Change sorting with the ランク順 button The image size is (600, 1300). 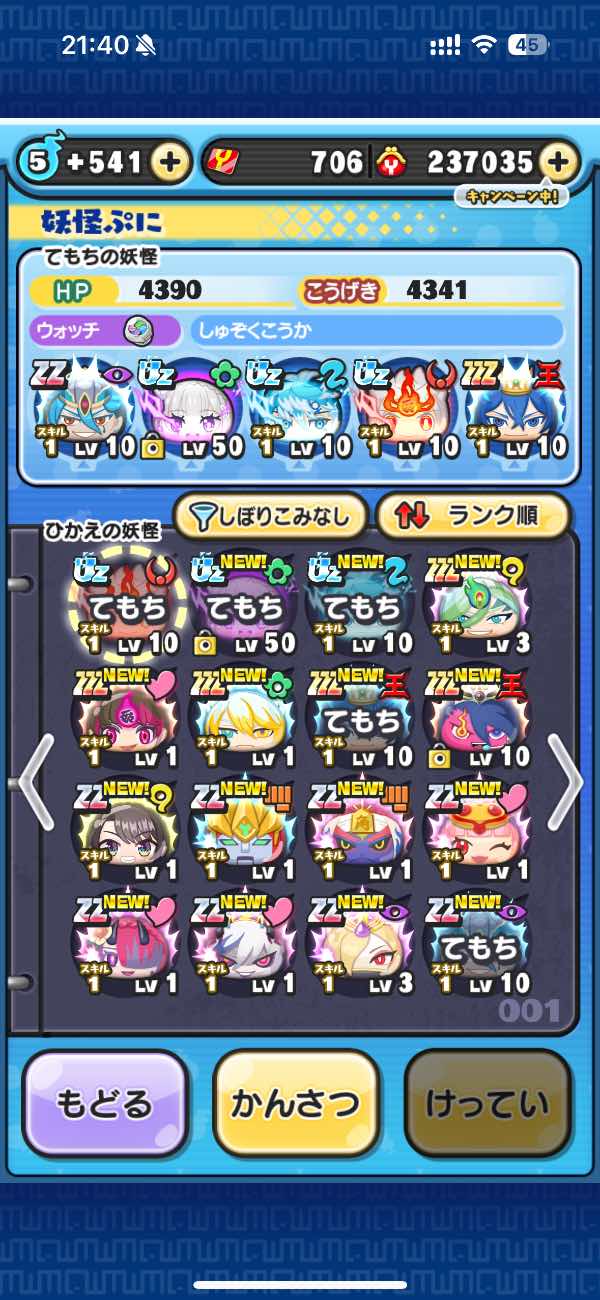pyautogui.click(x=472, y=516)
